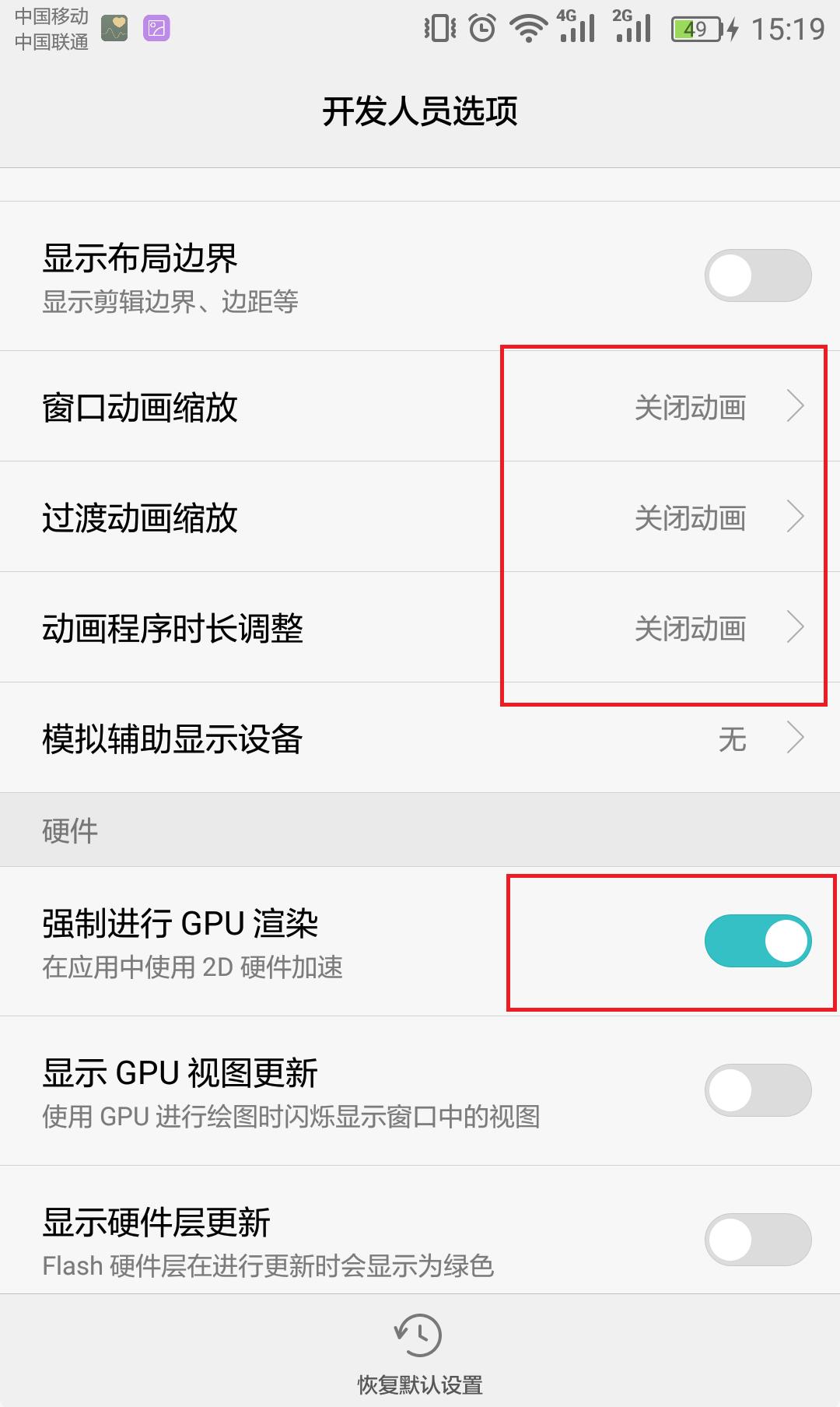Turn on 显示 GPU 视图更新
Image resolution: width=840 pixels, height=1407 pixels.
757,1089
